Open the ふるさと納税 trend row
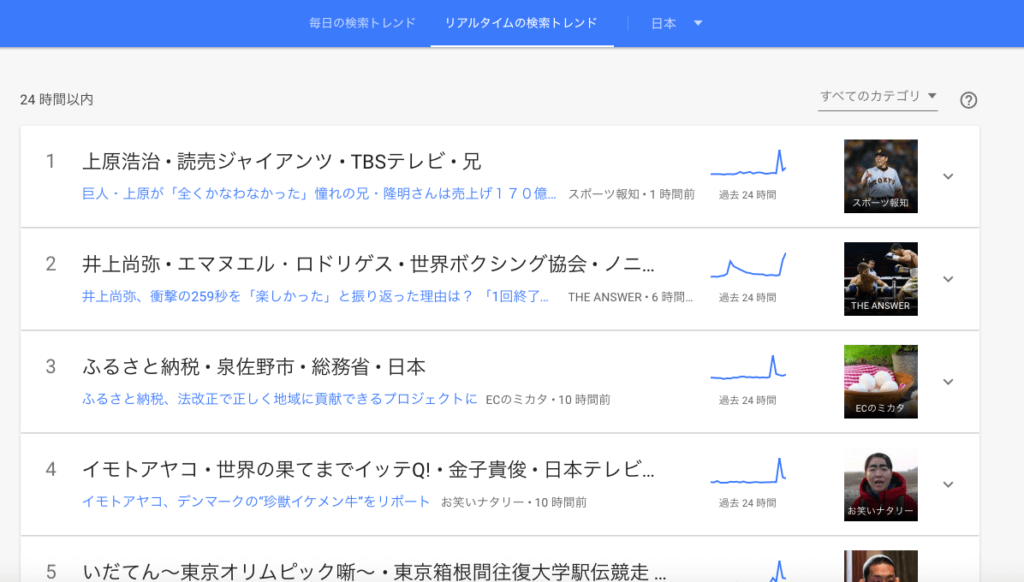 click(x=254, y=367)
